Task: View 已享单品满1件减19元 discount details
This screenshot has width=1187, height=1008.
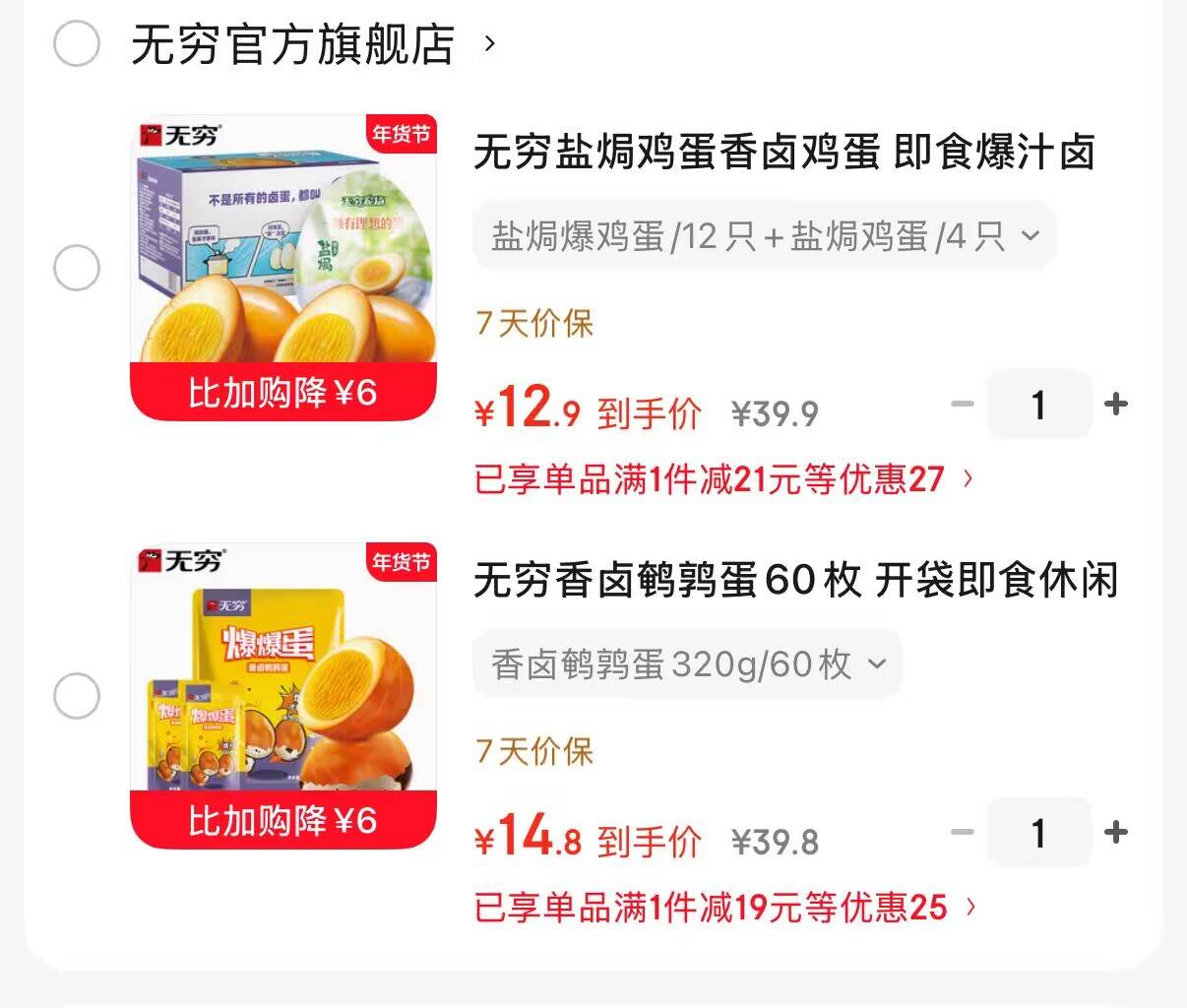Action: coord(725,908)
